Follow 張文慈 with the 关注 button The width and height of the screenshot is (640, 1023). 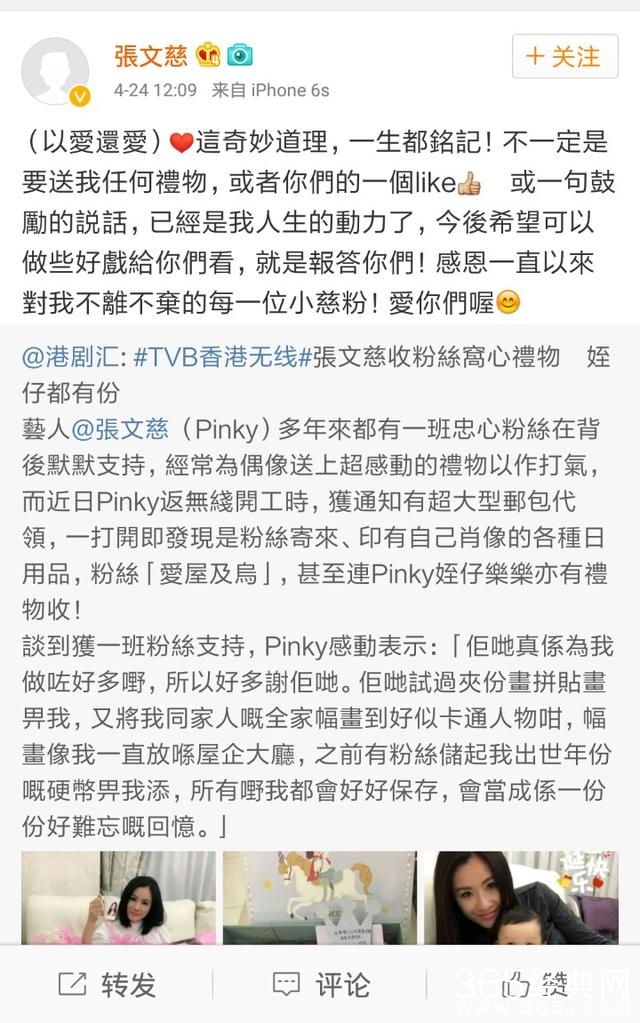[563, 57]
